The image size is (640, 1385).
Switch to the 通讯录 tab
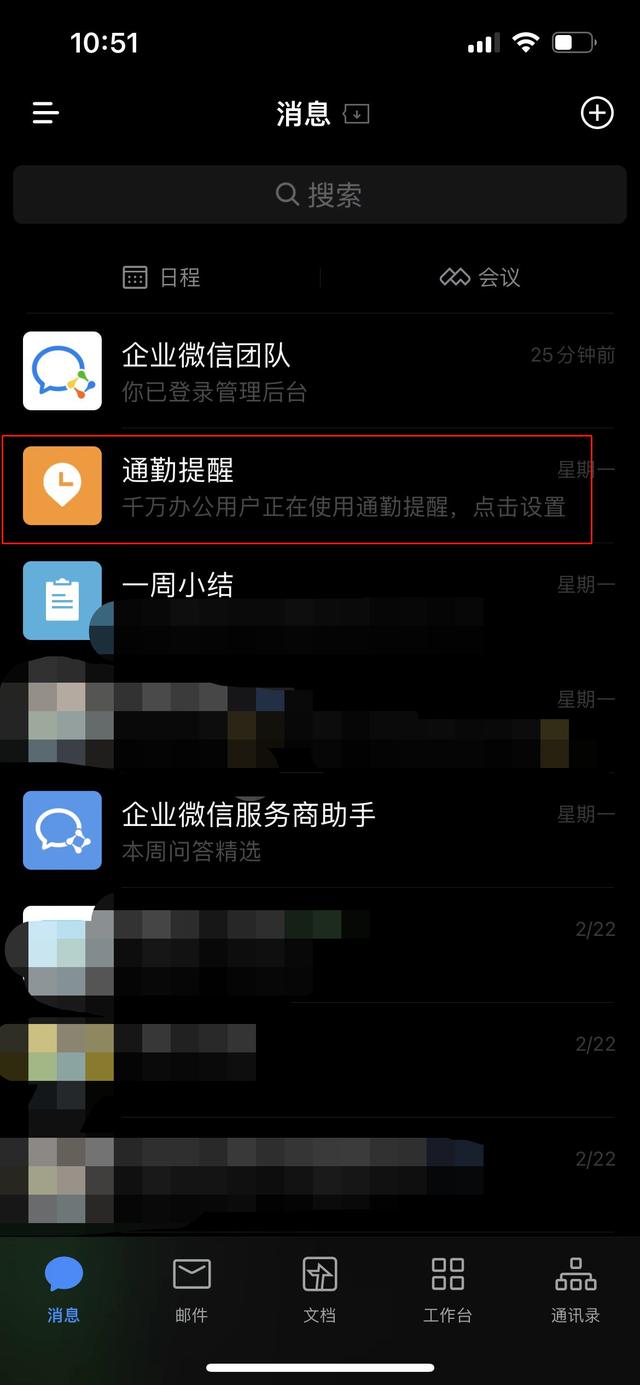click(575, 1289)
